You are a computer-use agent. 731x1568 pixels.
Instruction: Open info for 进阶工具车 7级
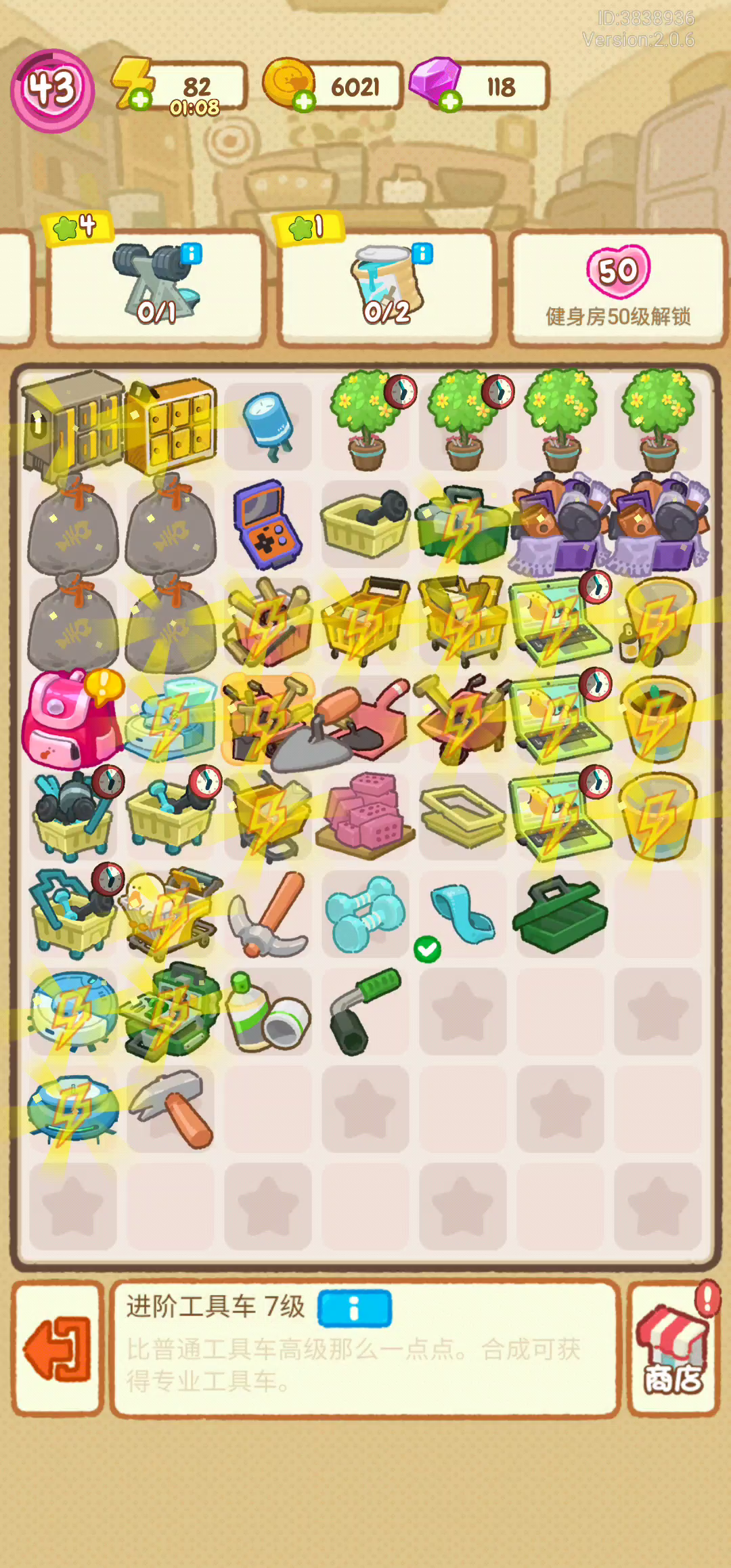click(x=355, y=1308)
